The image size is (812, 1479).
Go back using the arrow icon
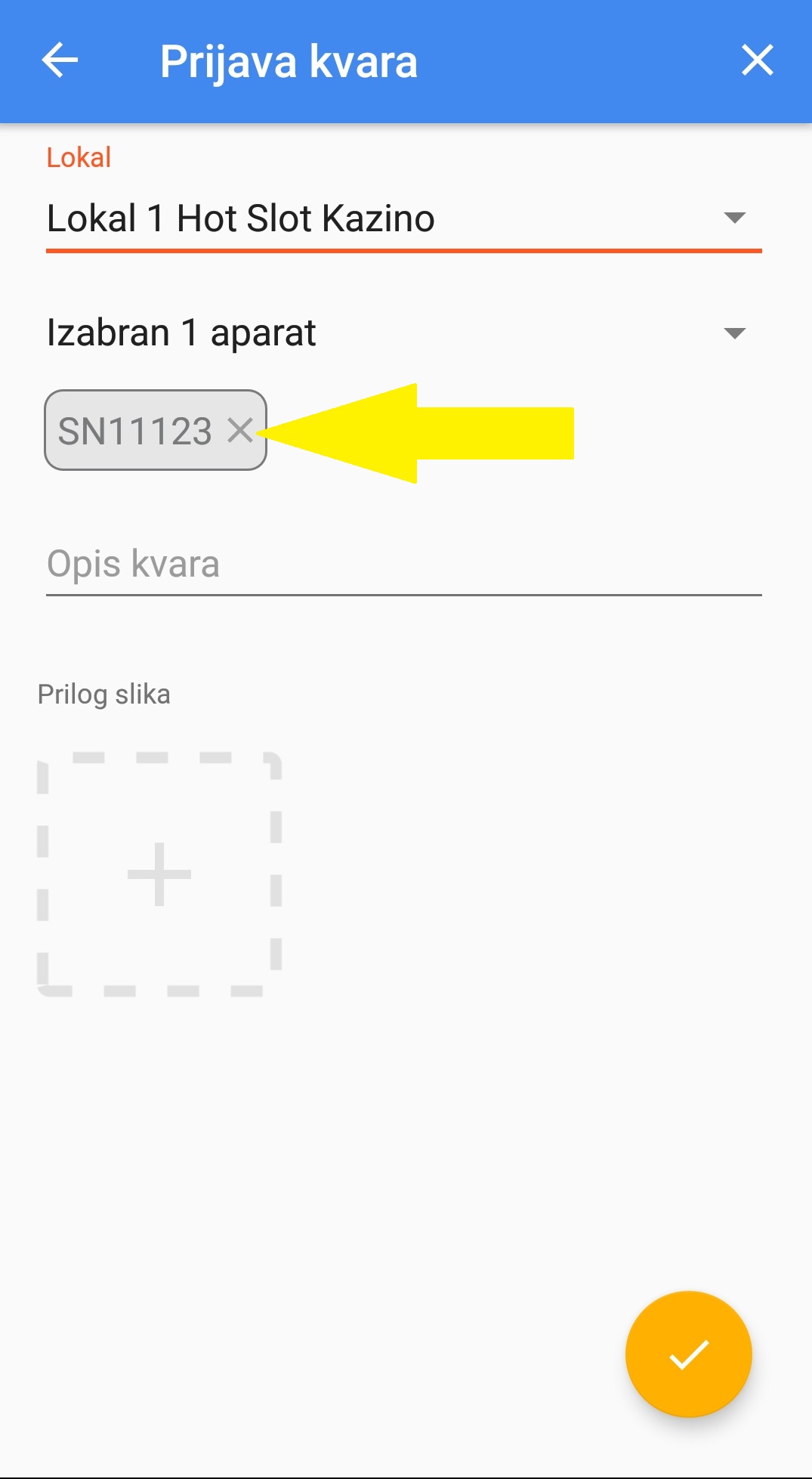click(60, 60)
